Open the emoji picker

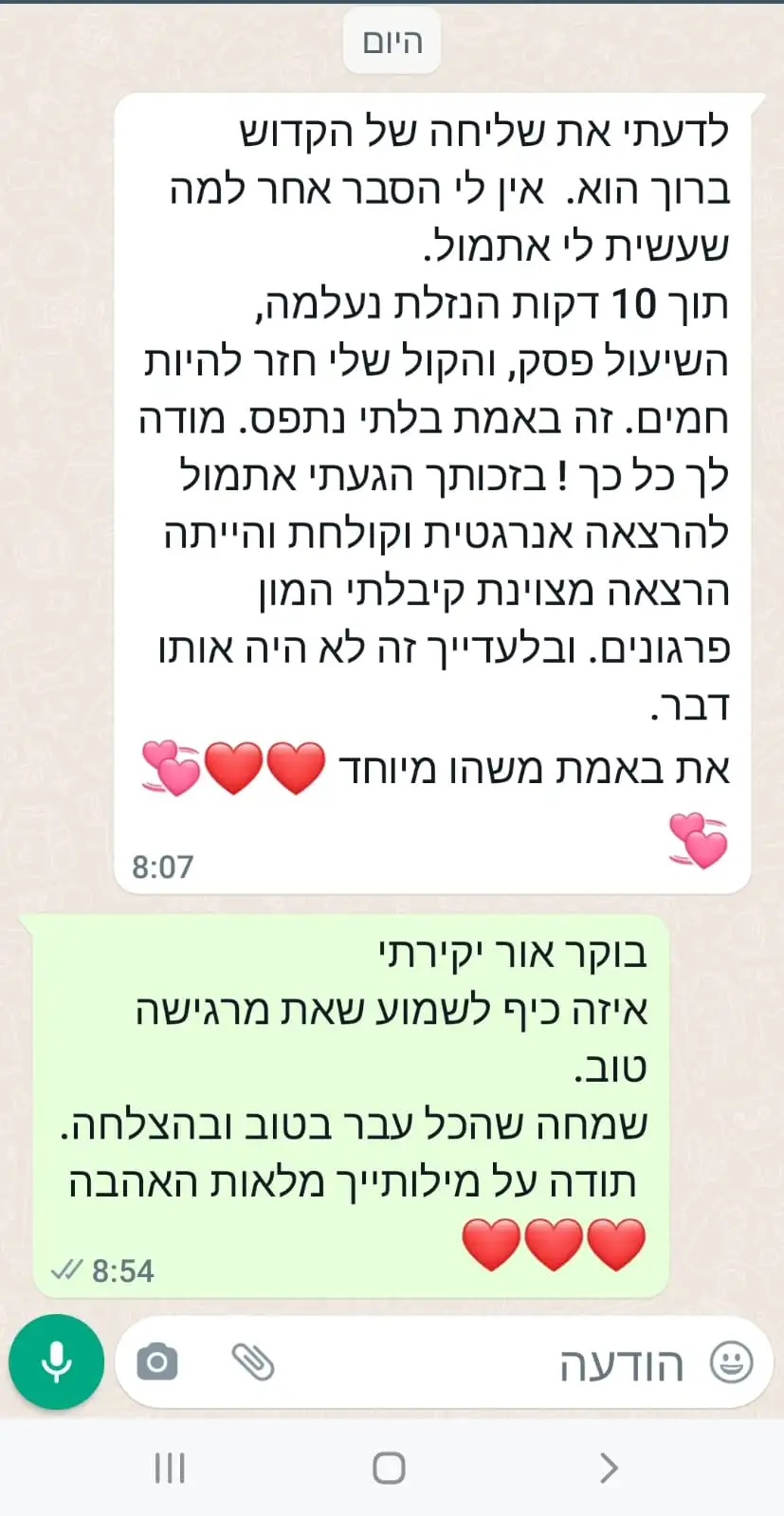click(731, 1363)
